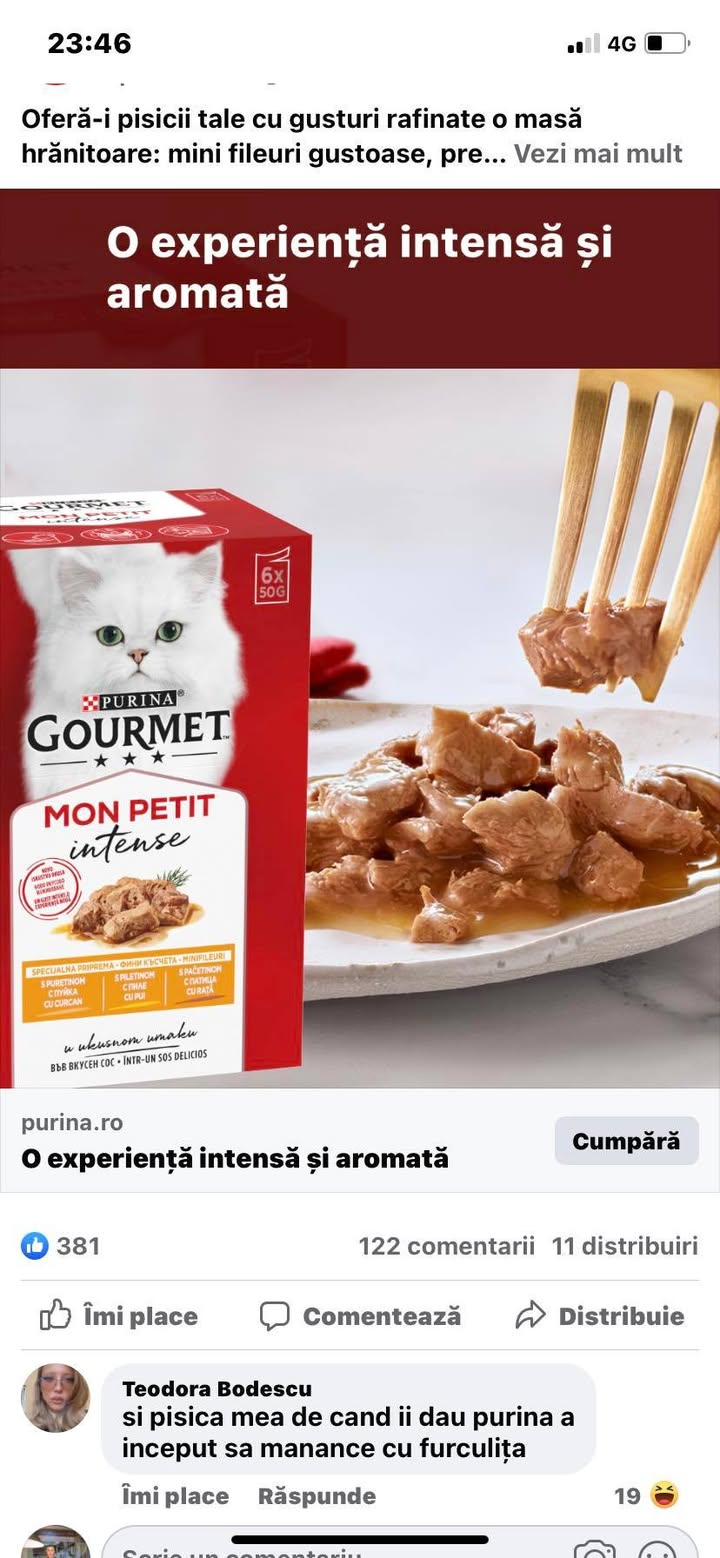The image size is (720, 1558).
Task: Open the 381 reactions list
Action: pos(62,1246)
